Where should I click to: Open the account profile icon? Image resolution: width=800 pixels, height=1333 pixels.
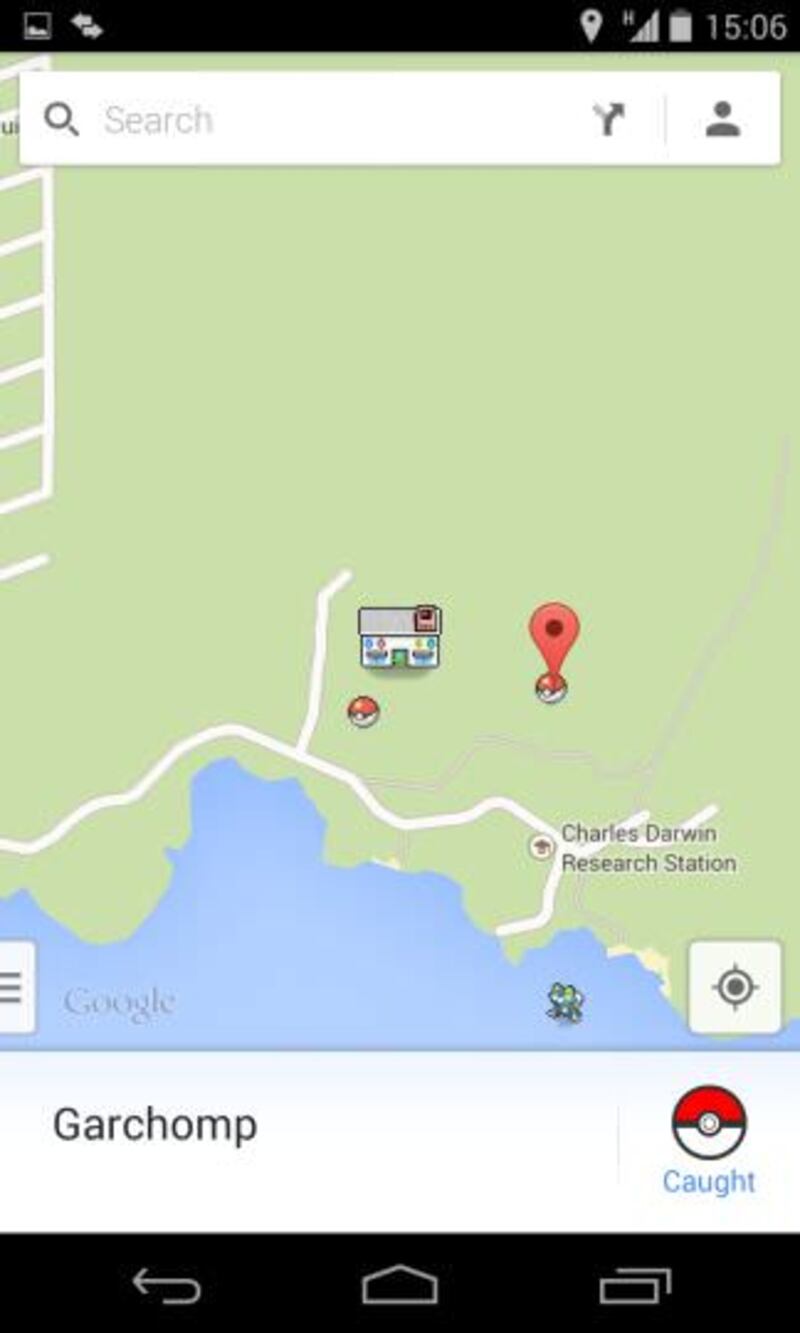point(722,120)
